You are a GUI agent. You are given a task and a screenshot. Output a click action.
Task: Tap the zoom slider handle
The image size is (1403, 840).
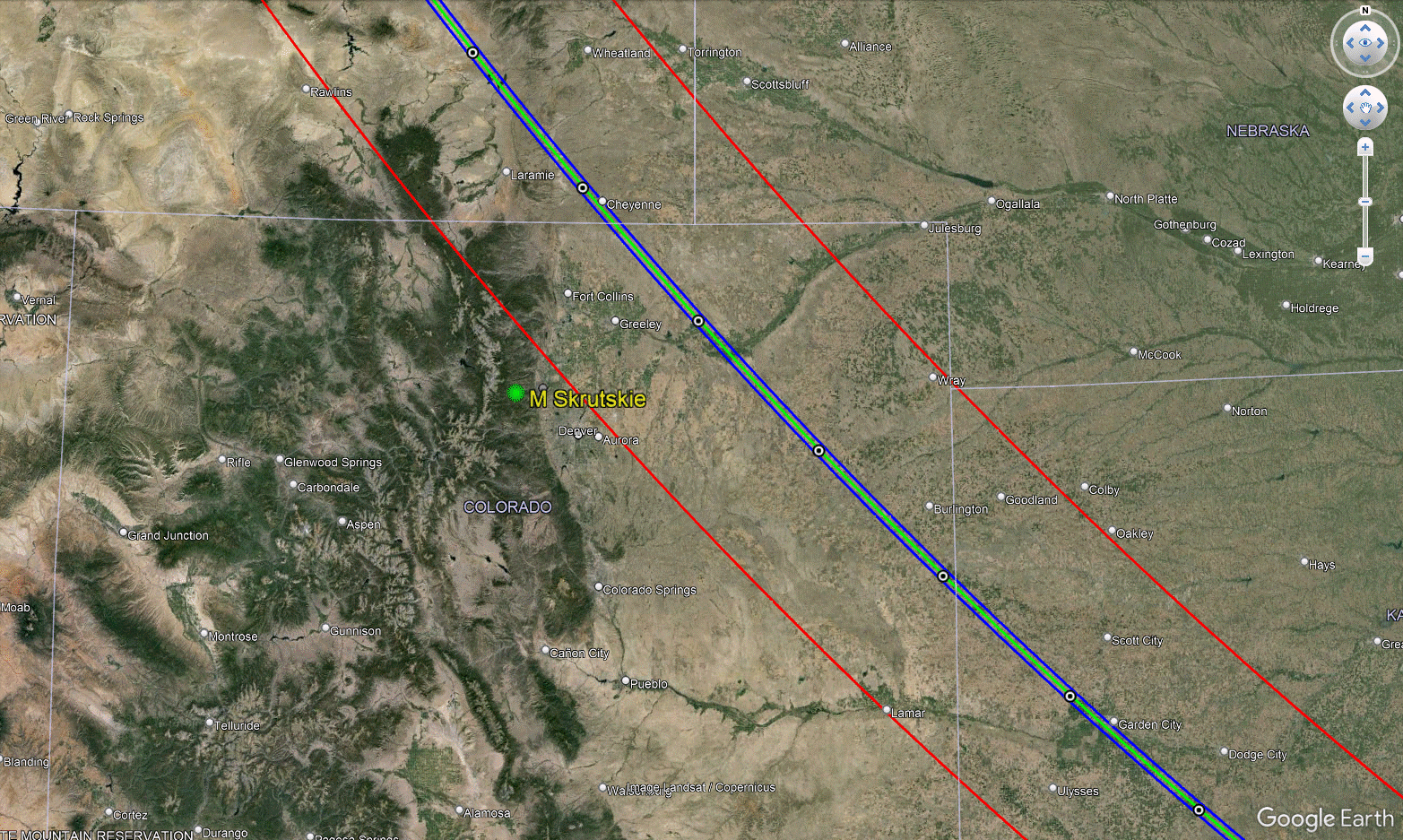tap(1365, 202)
